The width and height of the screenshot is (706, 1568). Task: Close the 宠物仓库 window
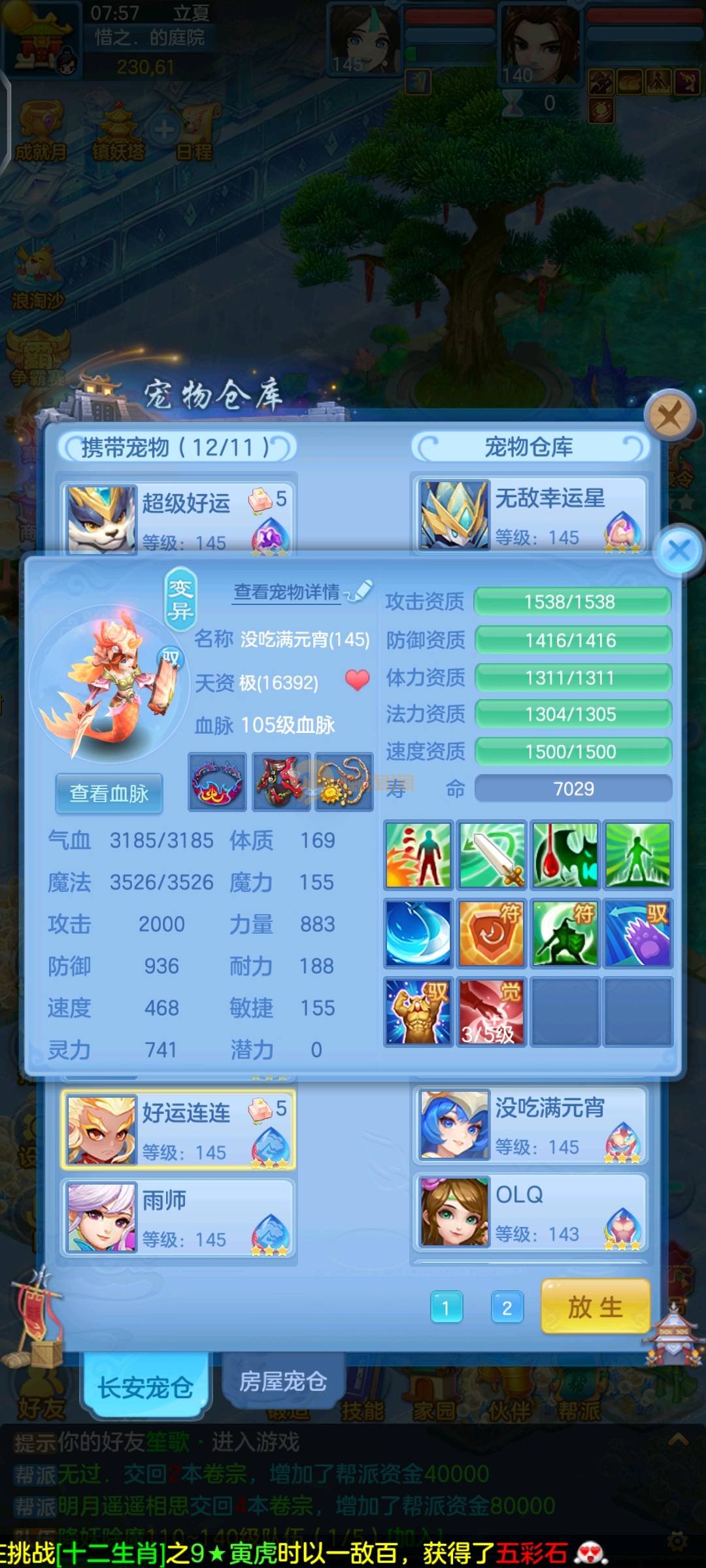669,414
